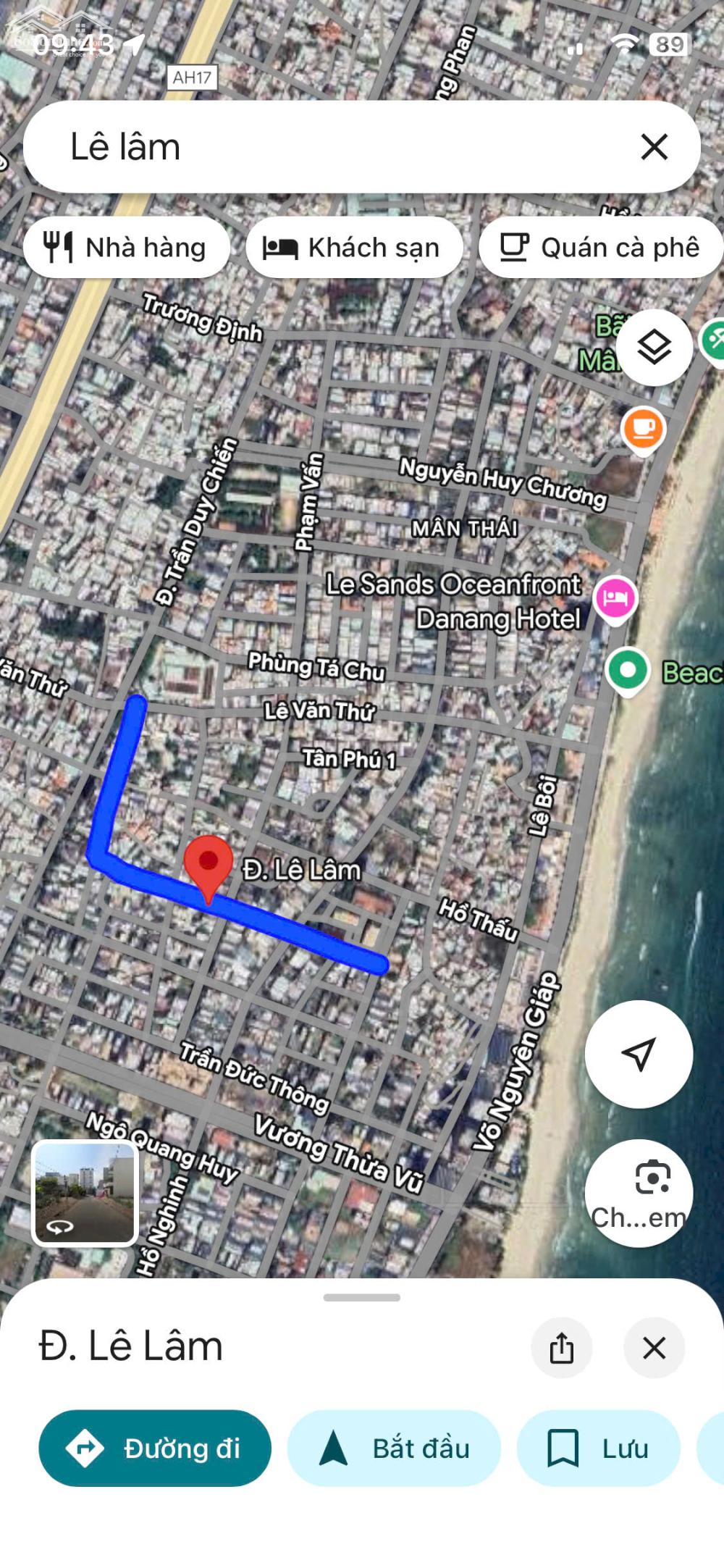Image resolution: width=724 pixels, height=1568 pixels.
Task: Center map on my location
Action: (639, 1055)
